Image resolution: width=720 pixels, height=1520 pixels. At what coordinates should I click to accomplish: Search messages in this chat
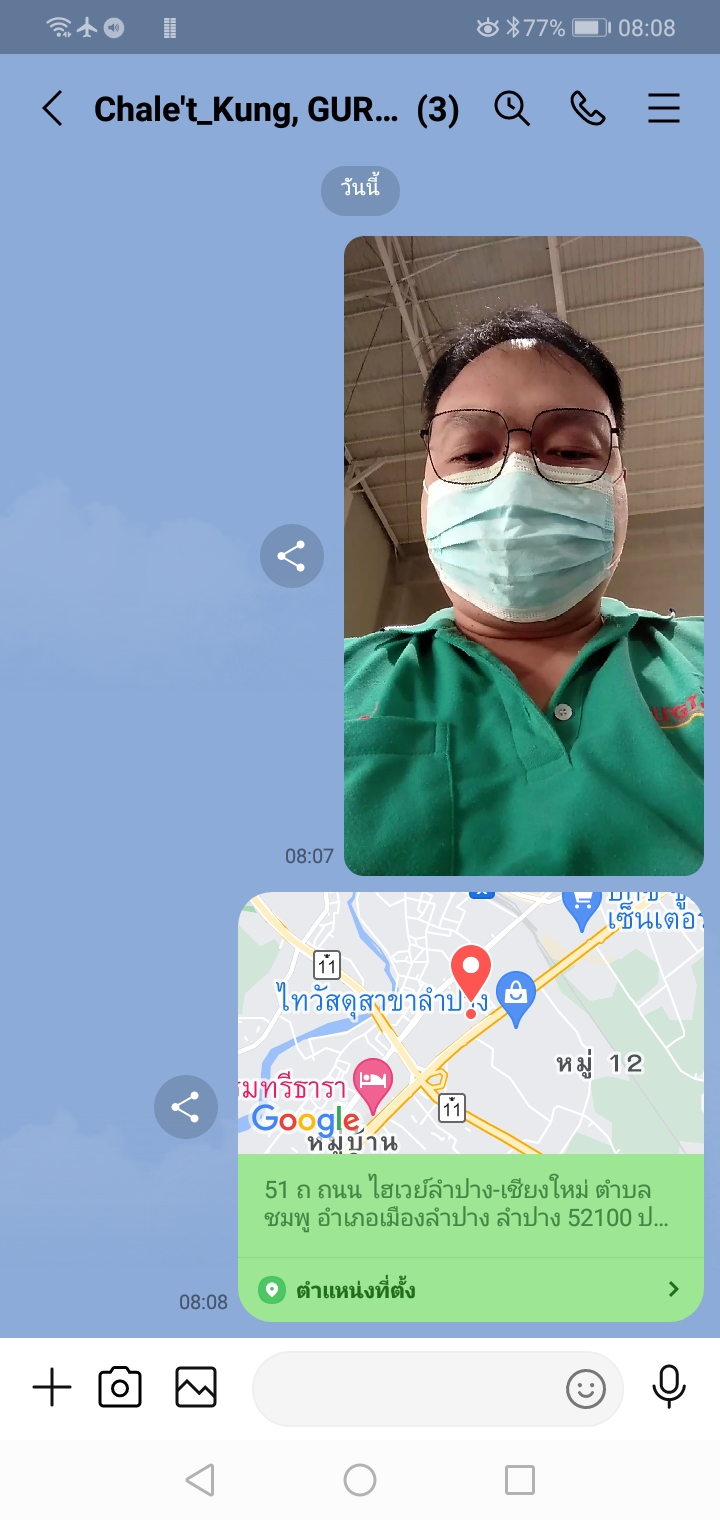(512, 109)
